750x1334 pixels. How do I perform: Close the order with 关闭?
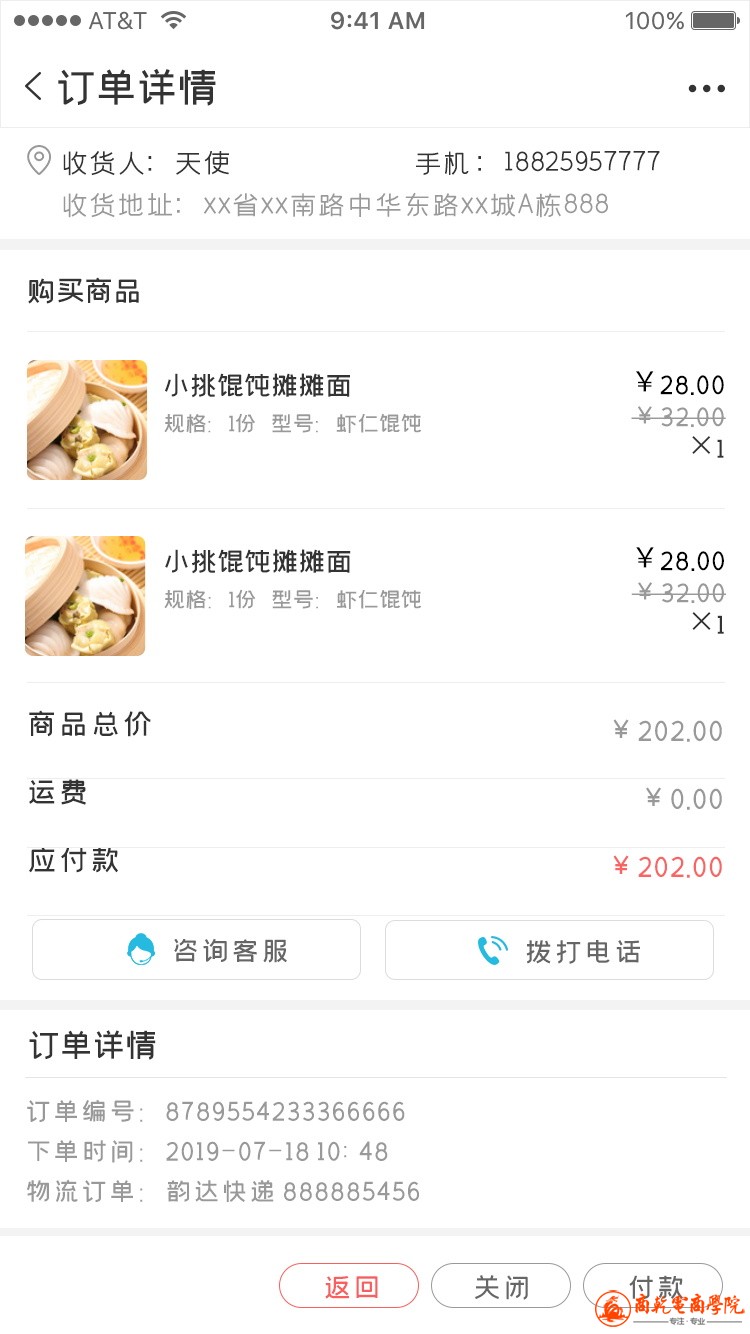tap(501, 1286)
